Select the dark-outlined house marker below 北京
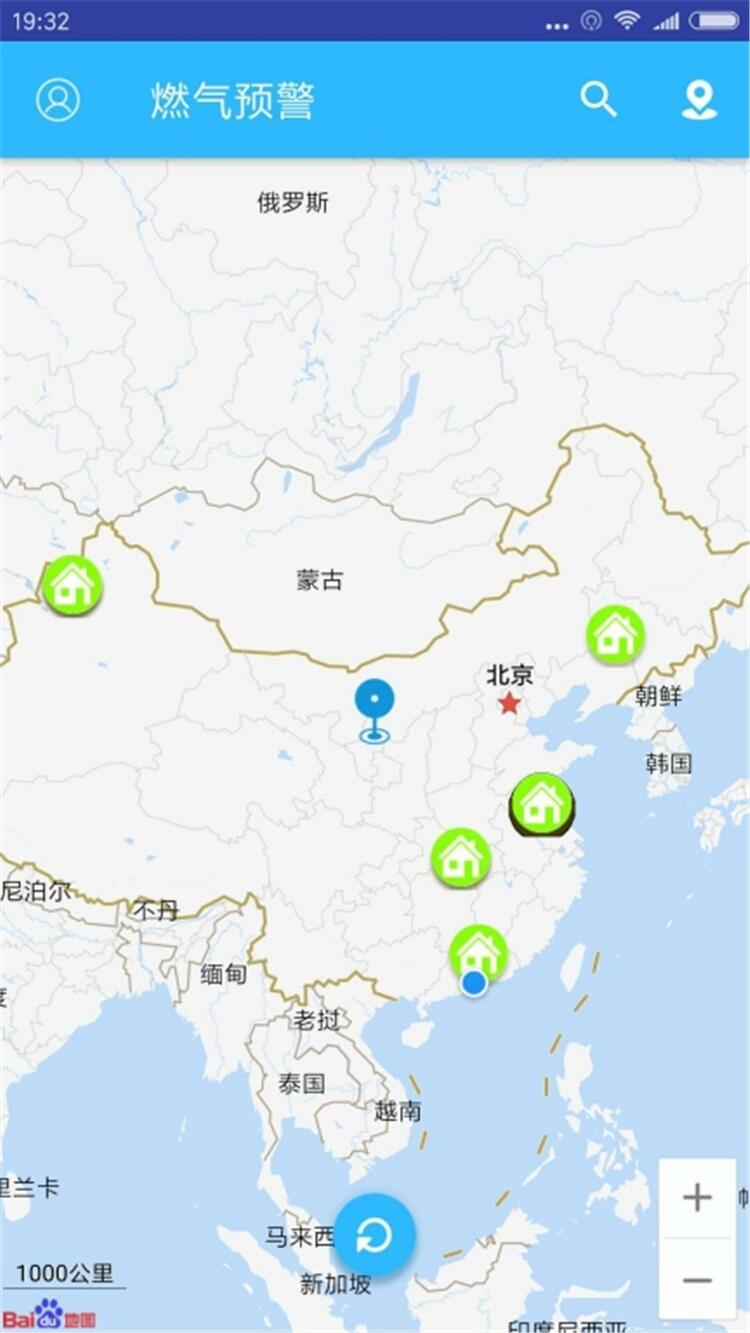Screen dimensions: 750x1333 pos(542,803)
